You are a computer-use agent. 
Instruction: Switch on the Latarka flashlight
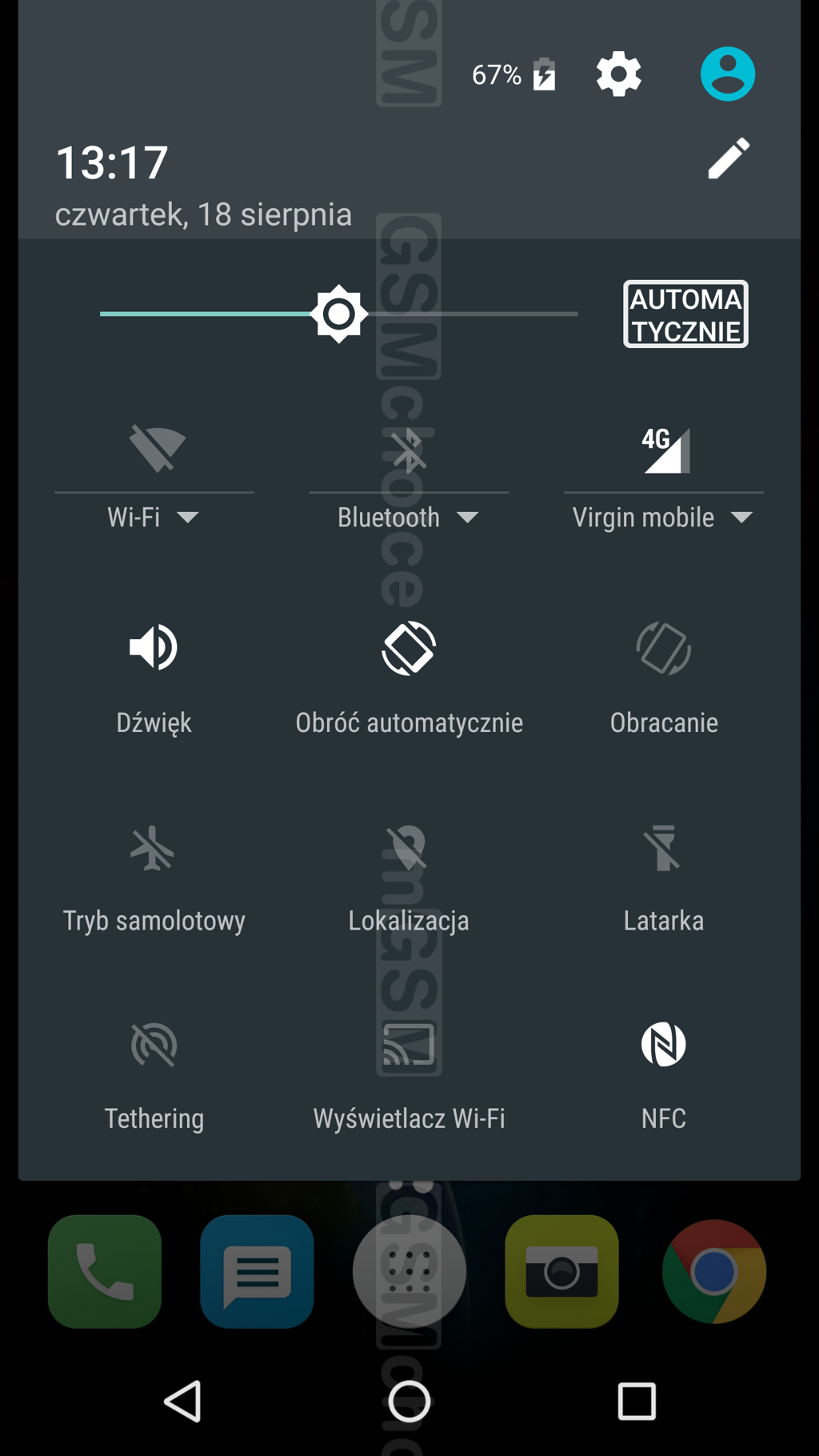663,848
